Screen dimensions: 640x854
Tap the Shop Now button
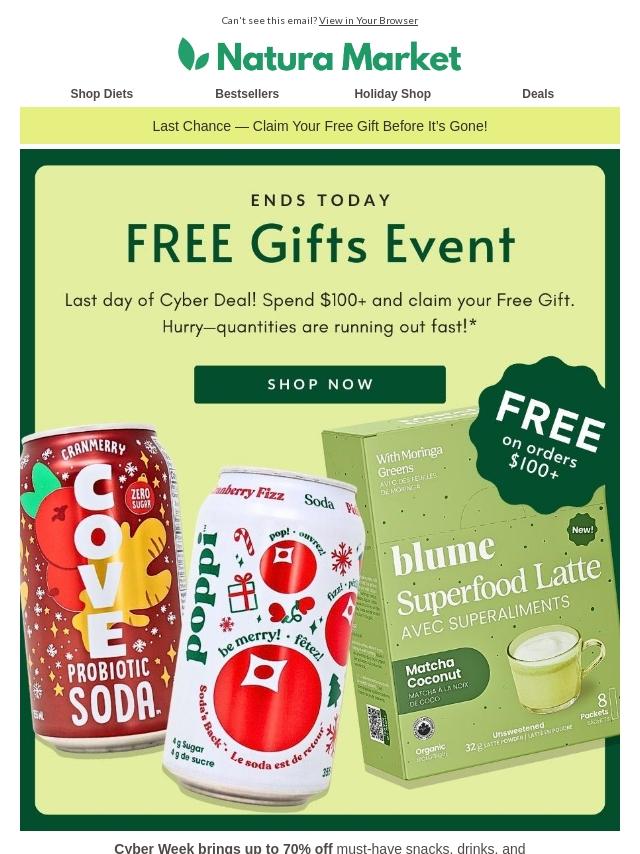[320, 384]
